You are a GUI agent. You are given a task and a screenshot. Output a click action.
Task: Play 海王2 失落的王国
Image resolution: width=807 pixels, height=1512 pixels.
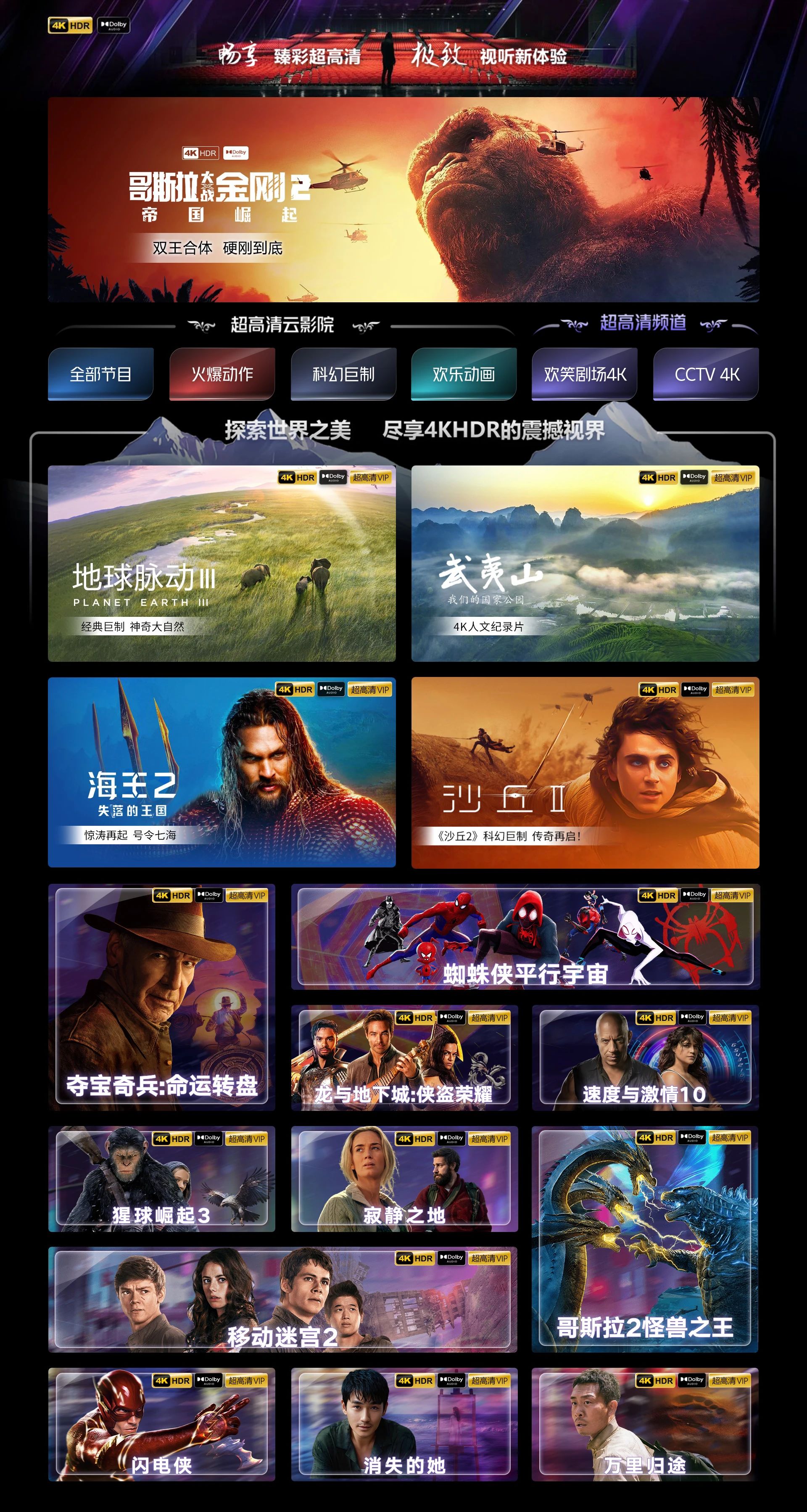coord(222,772)
